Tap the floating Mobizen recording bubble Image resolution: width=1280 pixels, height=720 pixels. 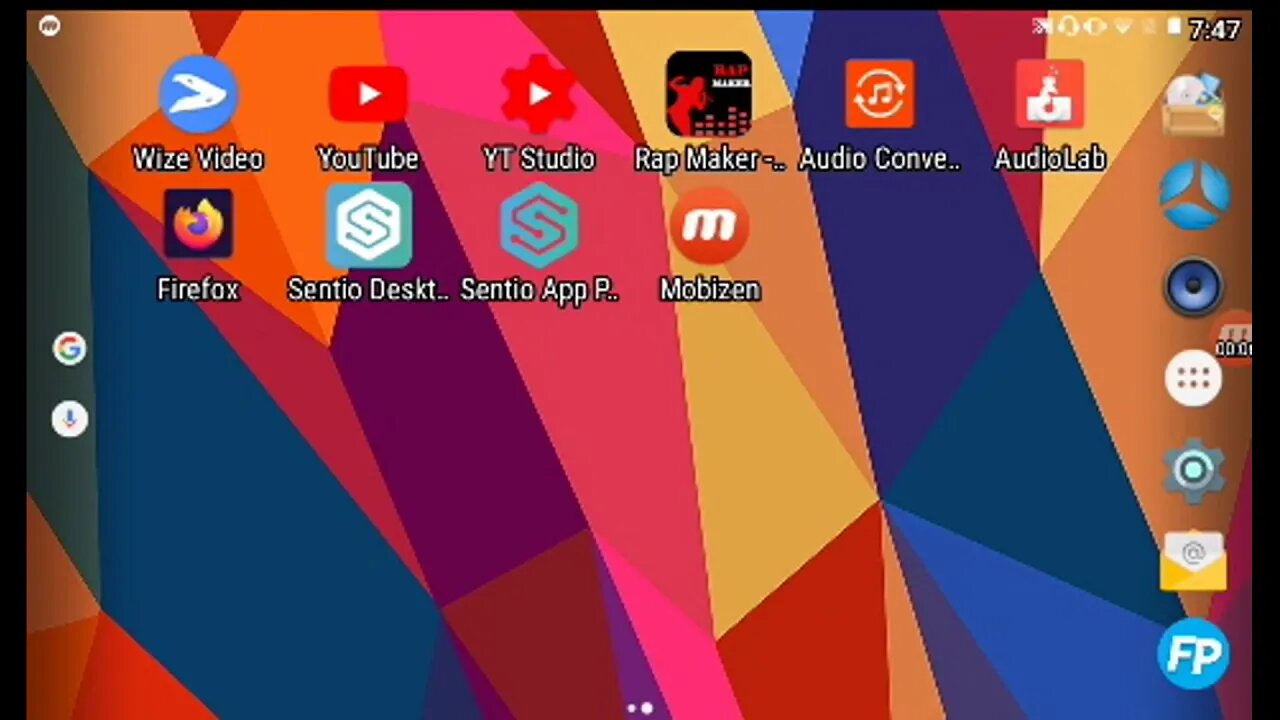1236,340
